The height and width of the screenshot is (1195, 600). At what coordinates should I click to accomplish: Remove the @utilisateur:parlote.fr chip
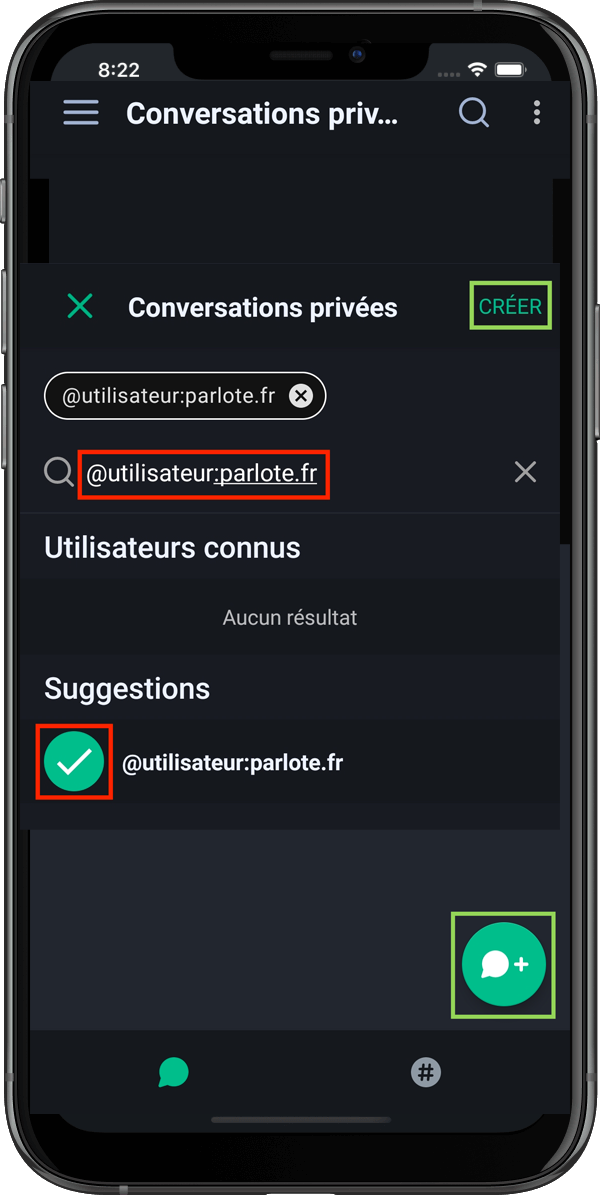tap(301, 396)
